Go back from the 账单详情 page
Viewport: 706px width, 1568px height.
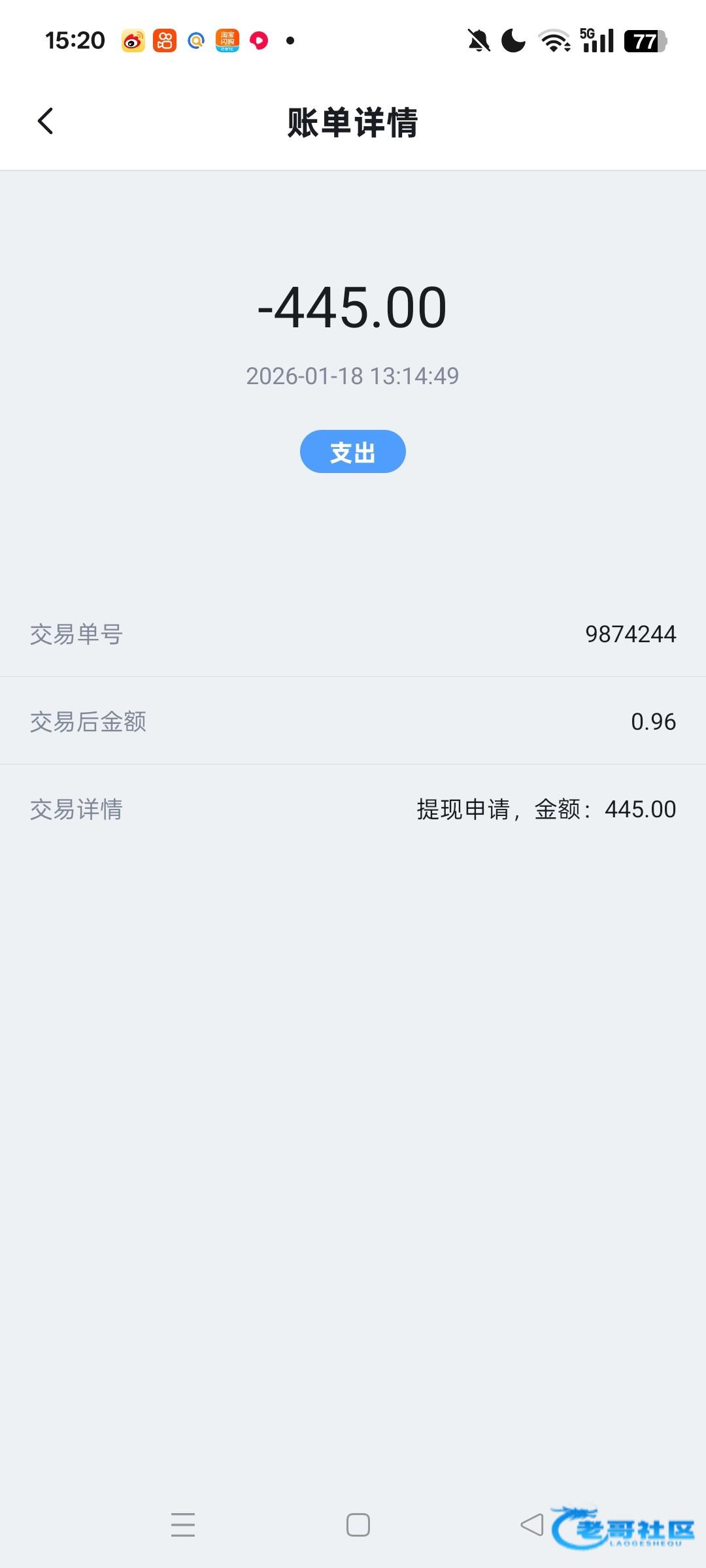[x=45, y=122]
